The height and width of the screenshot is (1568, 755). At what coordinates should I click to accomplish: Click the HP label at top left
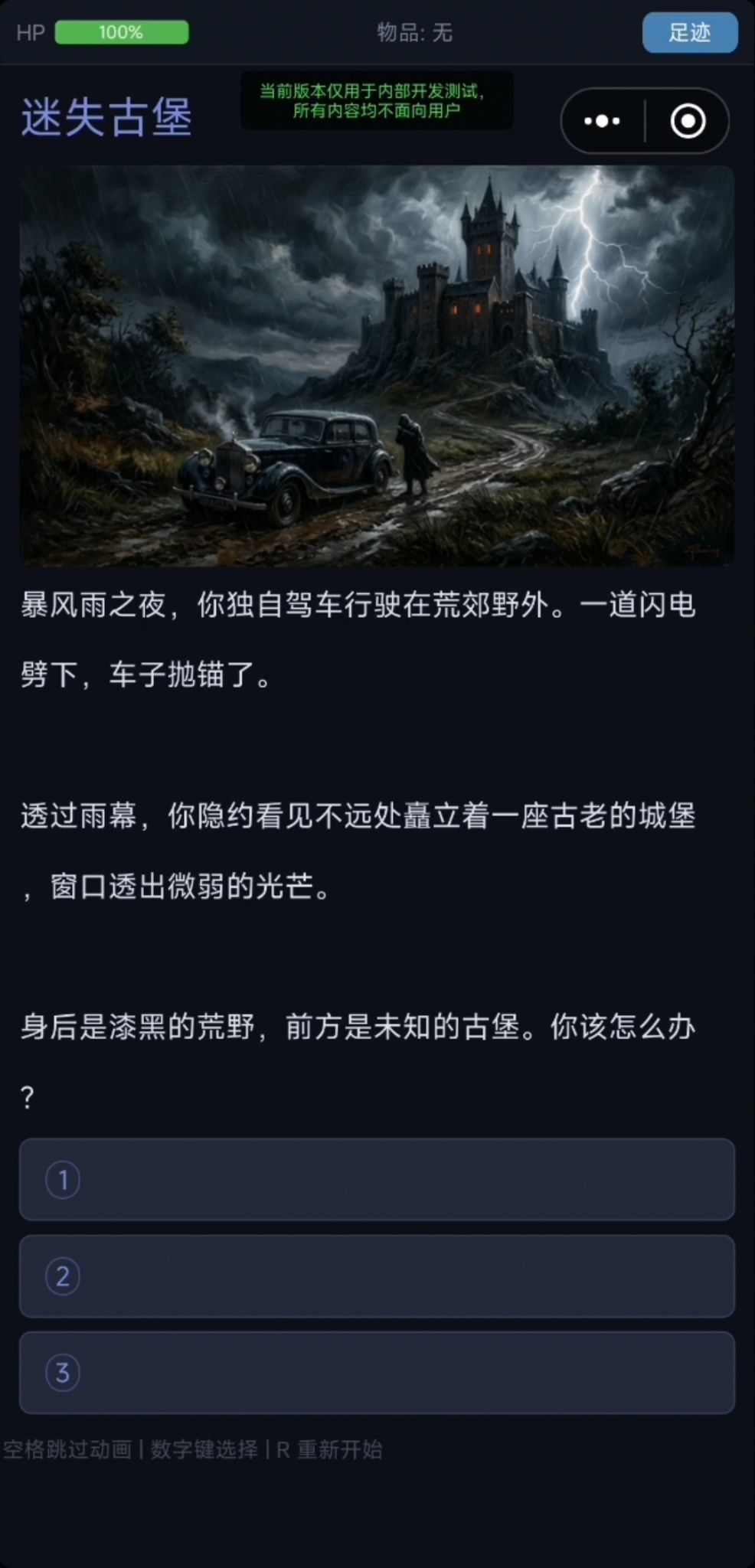(31, 33)
